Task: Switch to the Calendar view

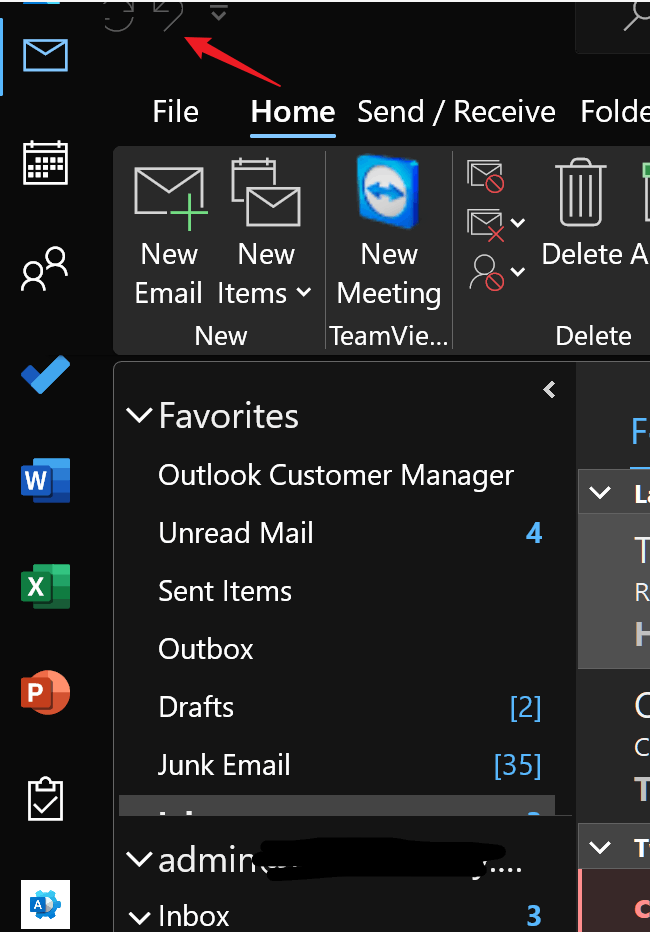Action: pos(45,163)
